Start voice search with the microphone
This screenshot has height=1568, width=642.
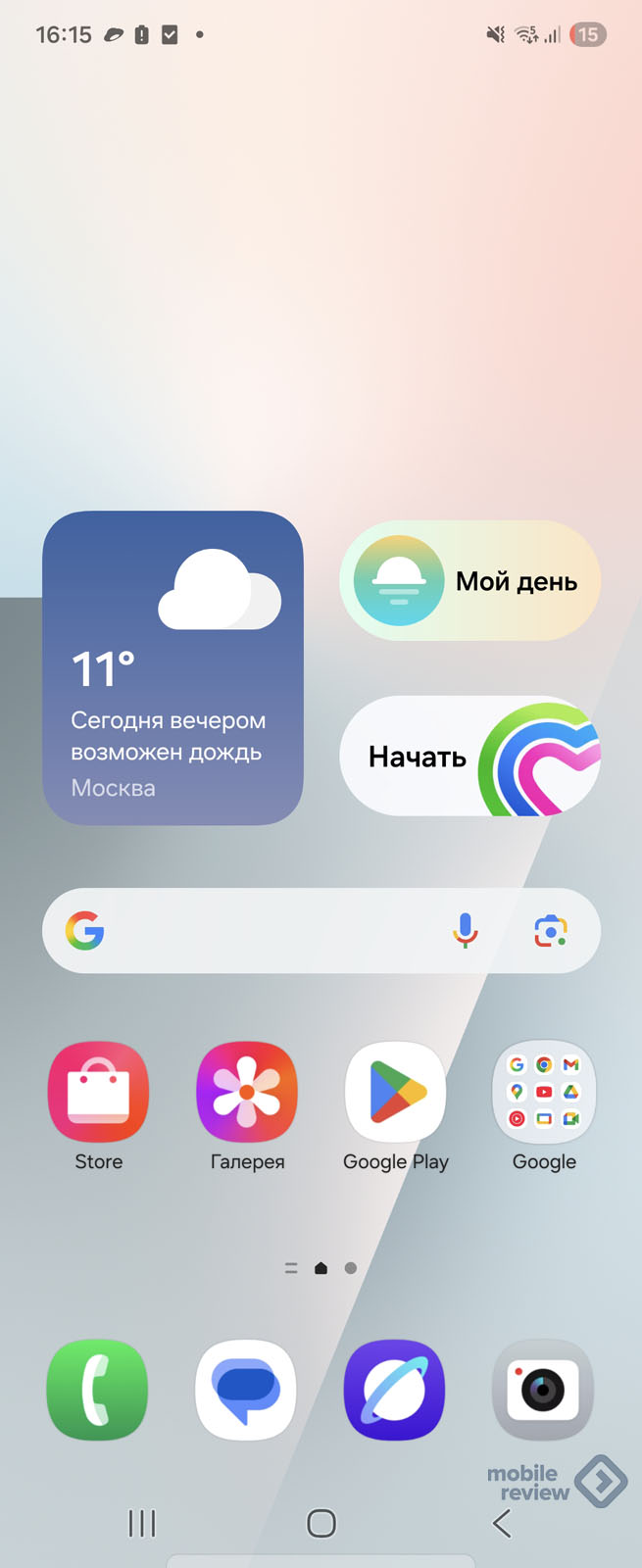pos(466,931)
